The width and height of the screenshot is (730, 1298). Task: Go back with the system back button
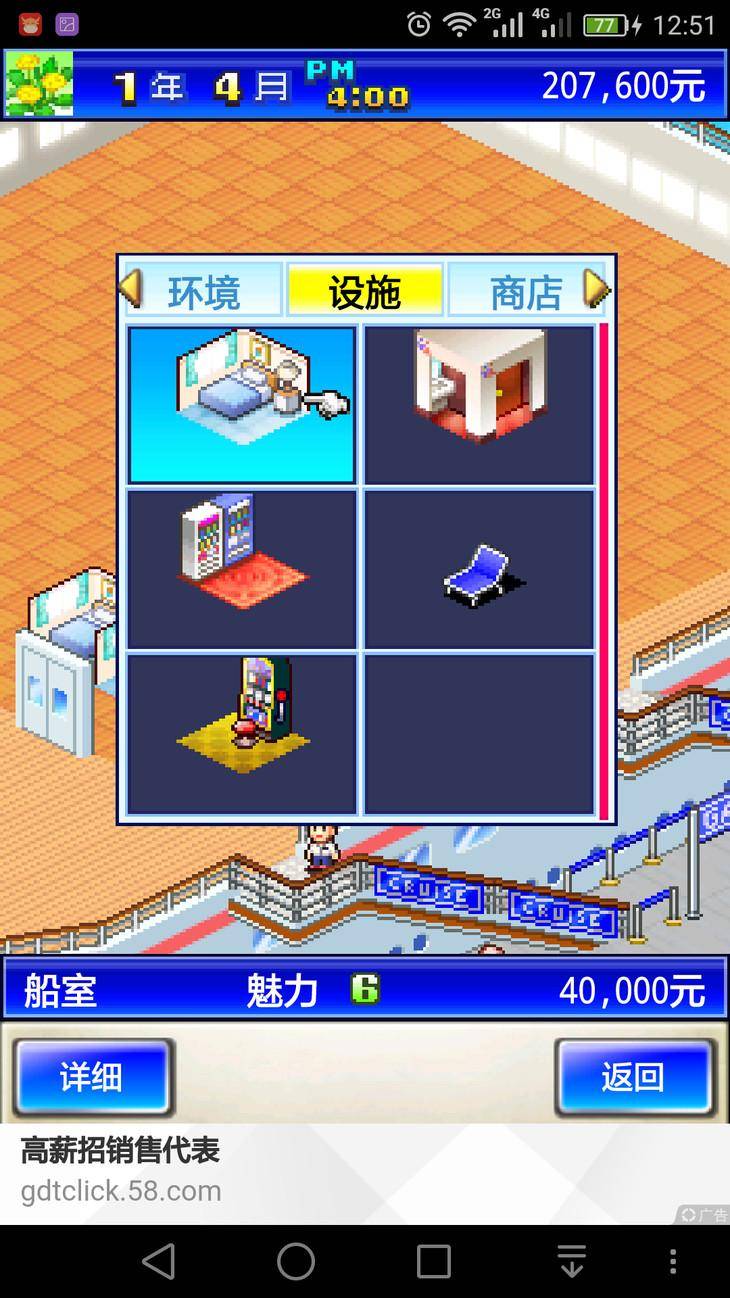click(x=159, y=1261)
